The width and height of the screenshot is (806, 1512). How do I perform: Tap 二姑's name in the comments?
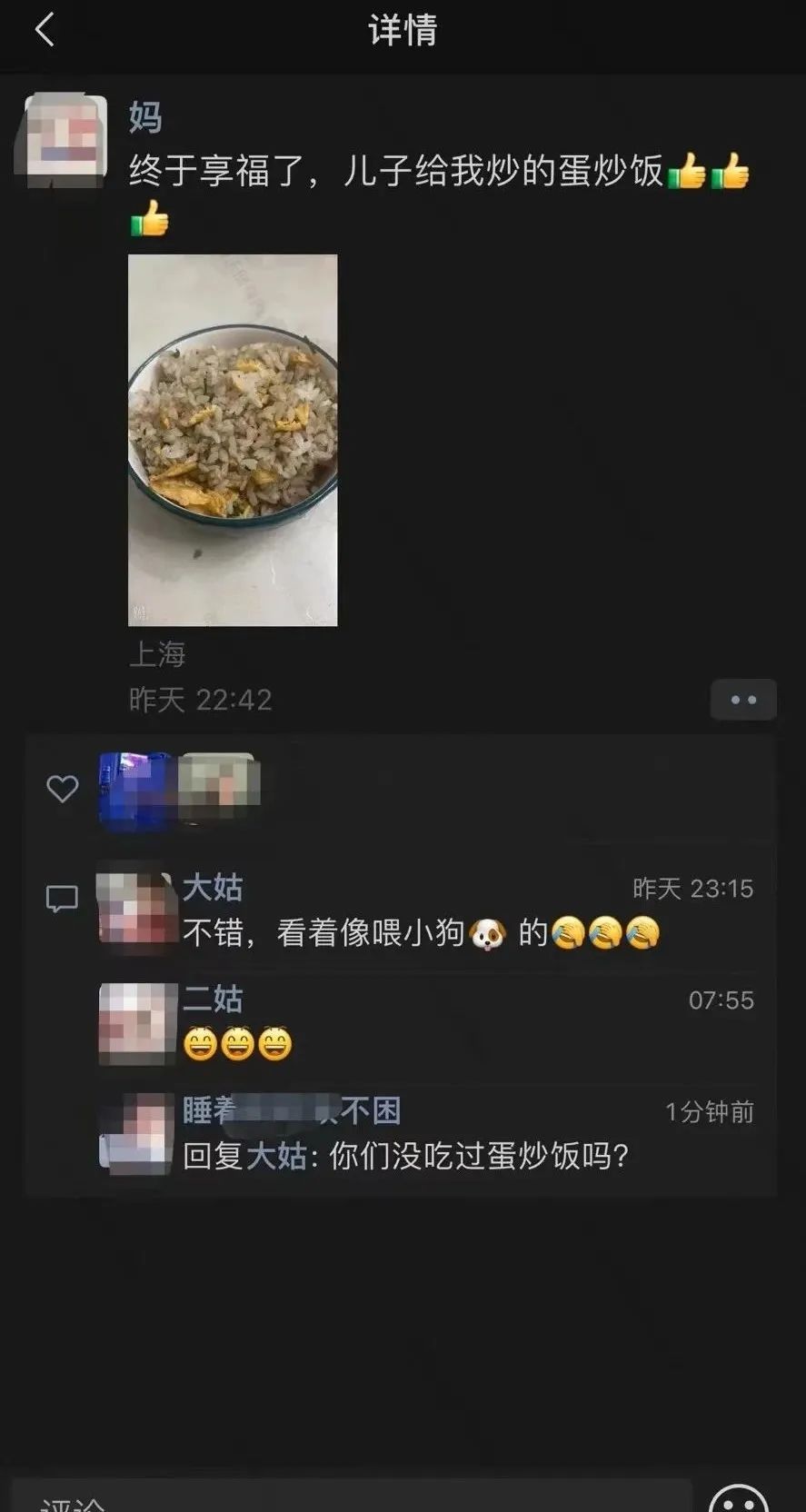pyautogui.click(x=213, y=999)
